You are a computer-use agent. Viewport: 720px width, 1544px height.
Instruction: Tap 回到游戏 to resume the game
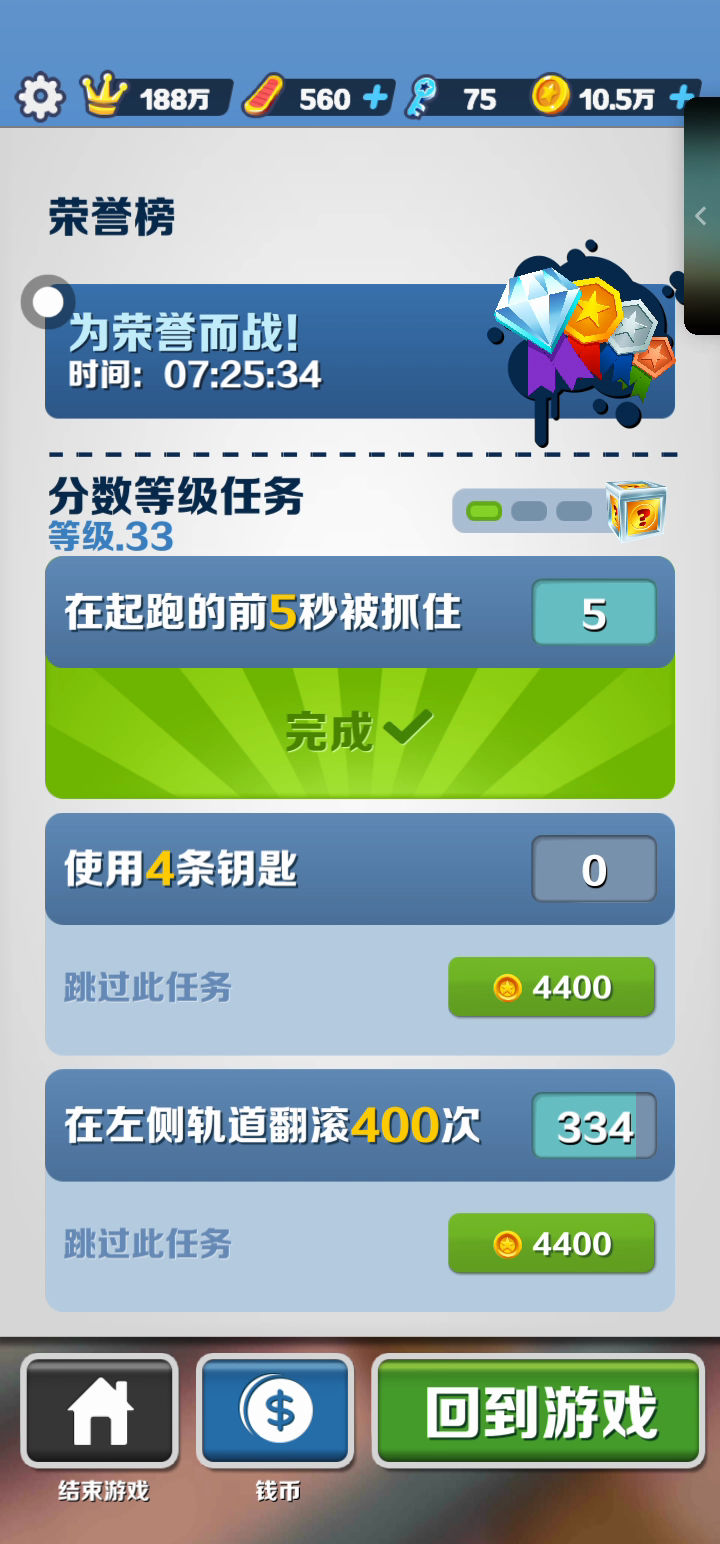tap(539, 1411)
